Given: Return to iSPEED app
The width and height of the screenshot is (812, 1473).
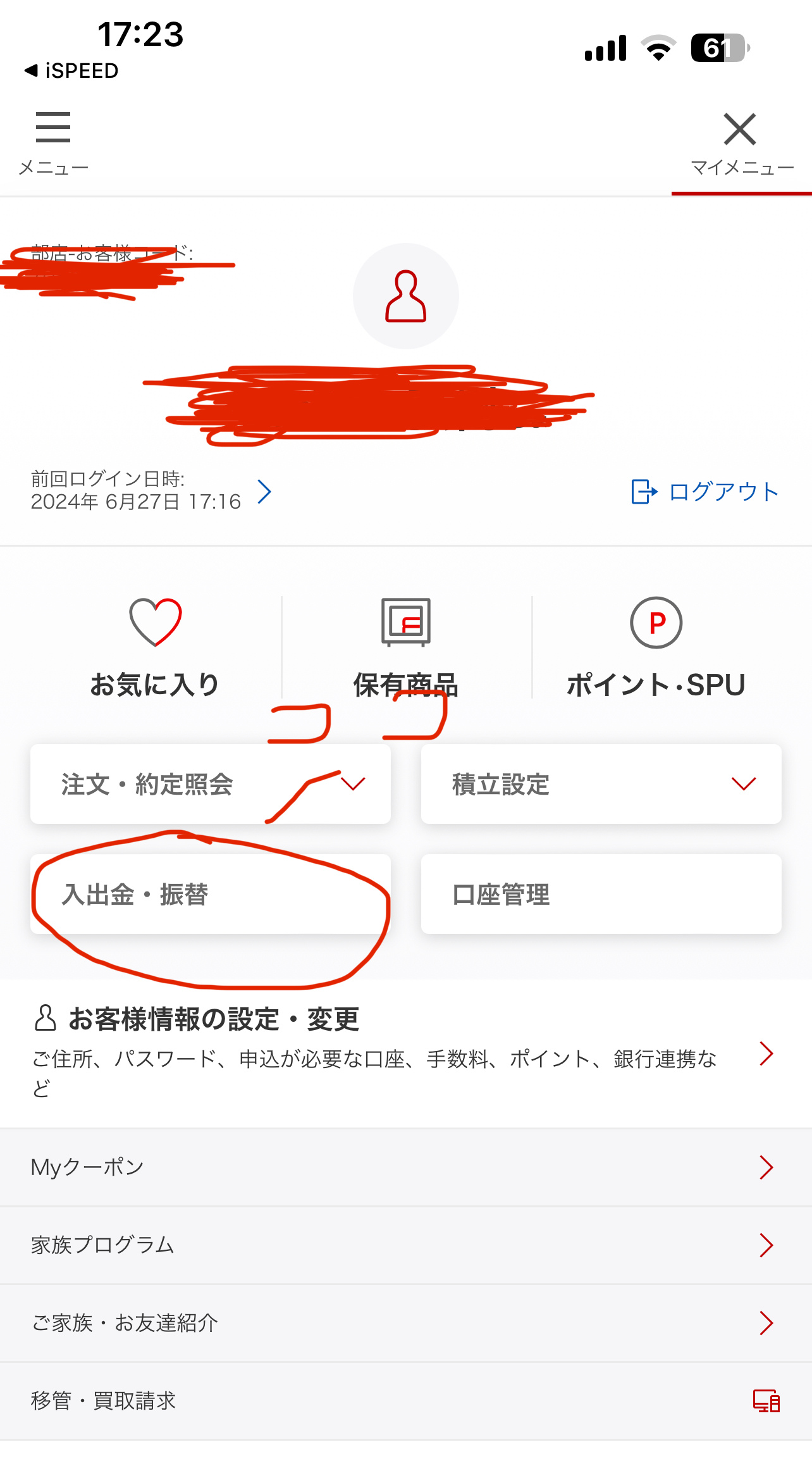Looking at the screenshot, I should (x=71, y=71).
